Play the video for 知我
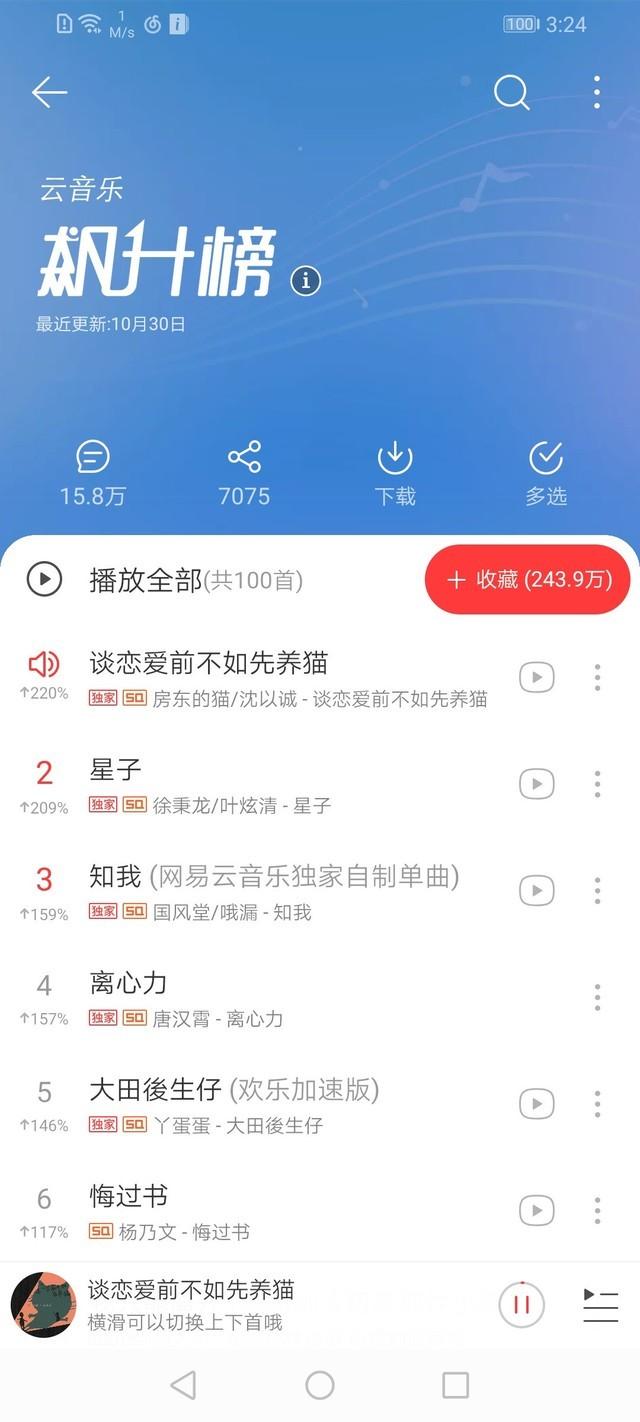The image size is (640, 1422). [x=537, y=890]
